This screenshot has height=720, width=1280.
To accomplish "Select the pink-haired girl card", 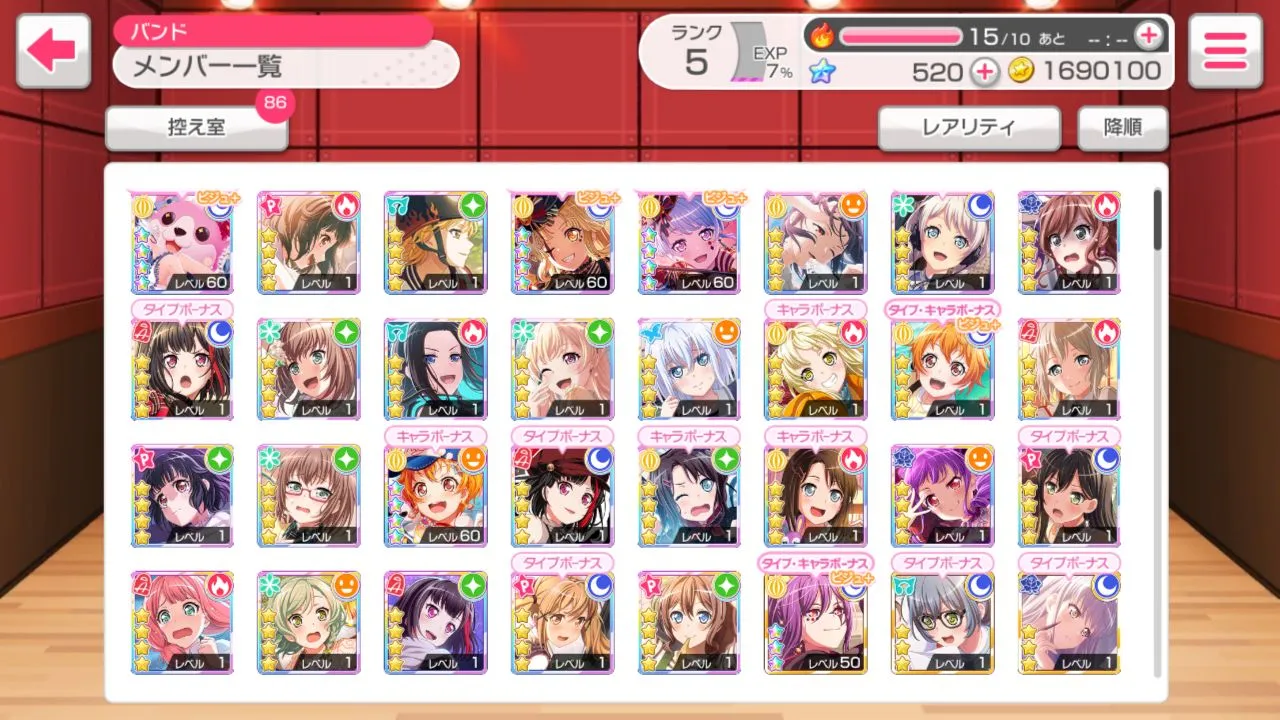I will click(182, 623).
